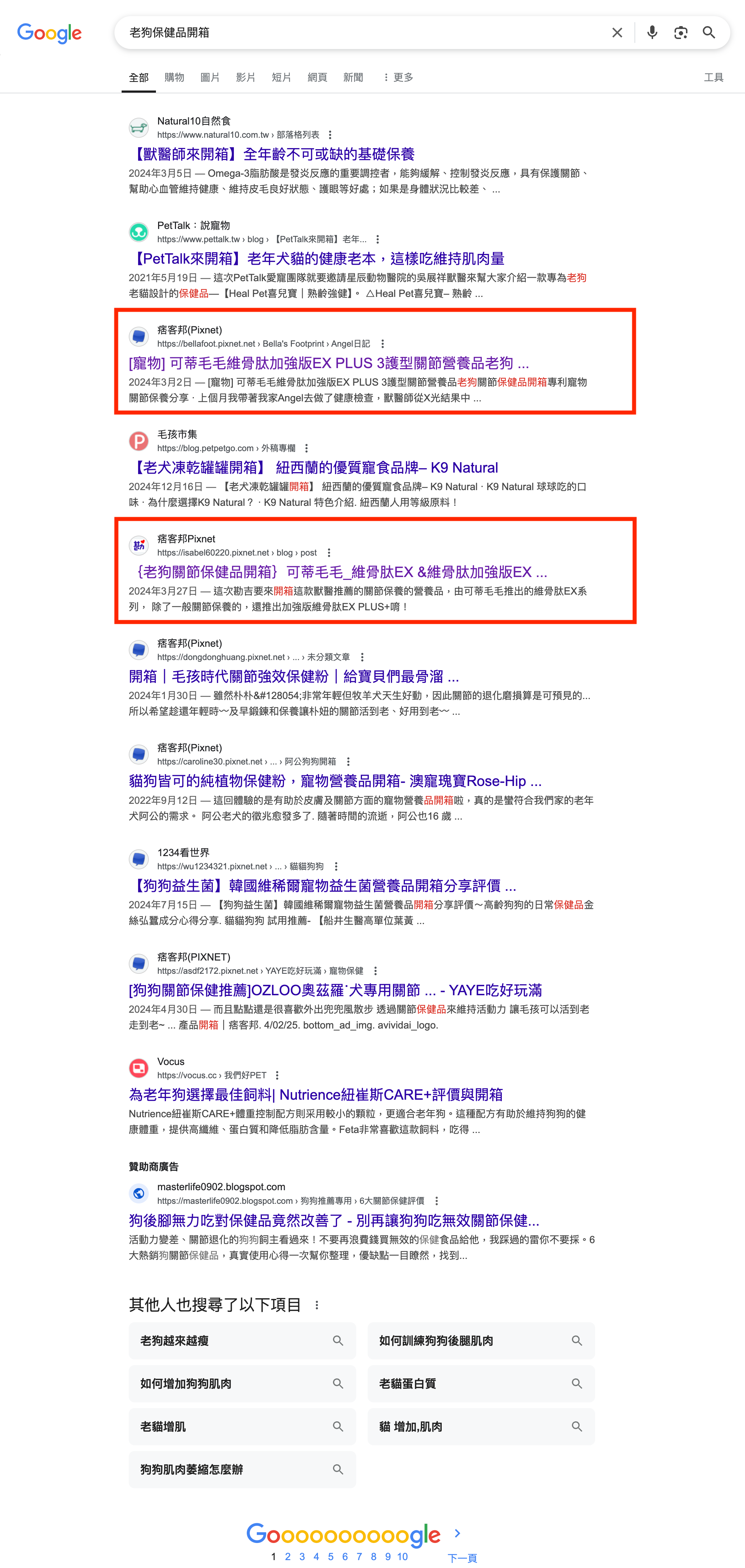This screenshot has width=745, height=1568.
Task: Switch to the 新聞 tab
Action: point(353,77)
